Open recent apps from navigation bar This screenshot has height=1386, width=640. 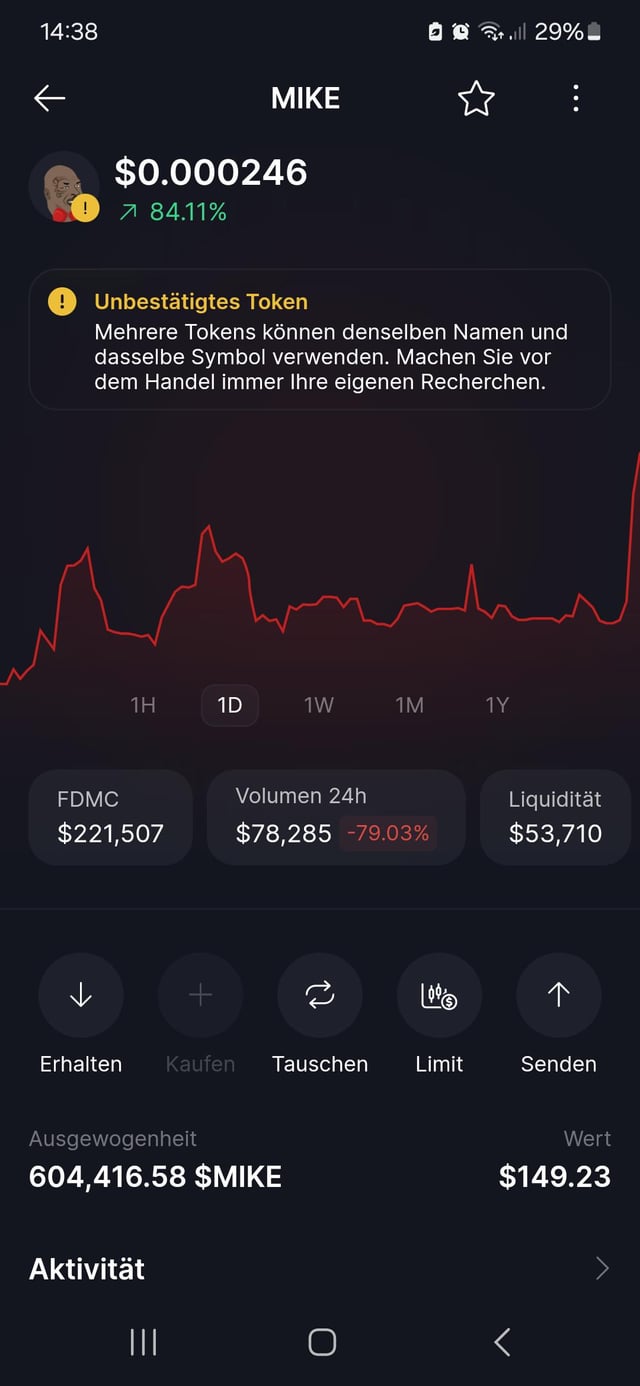click(143, 1342)
